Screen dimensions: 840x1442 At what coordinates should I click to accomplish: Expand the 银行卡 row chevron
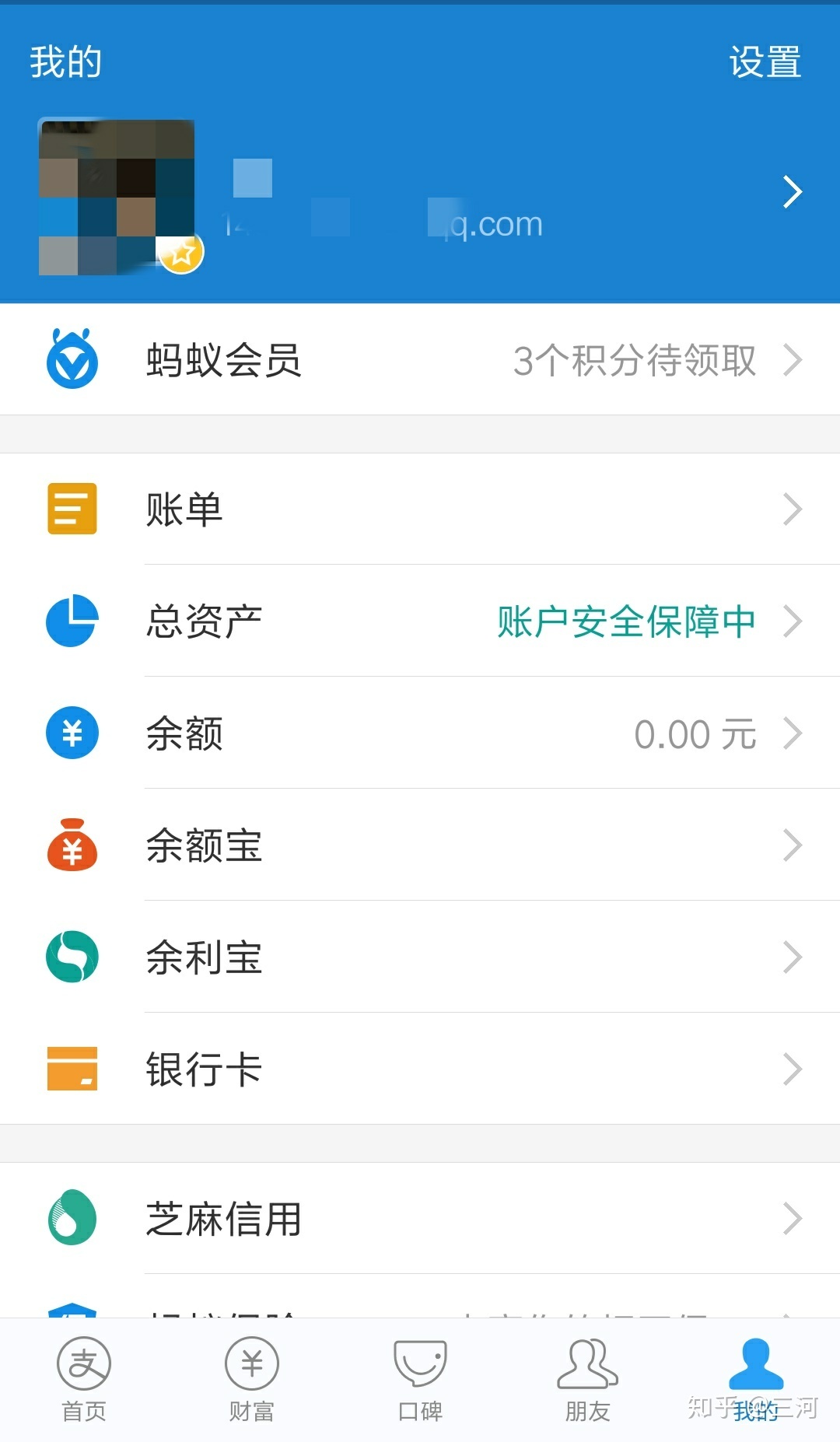click(x=793, y=1070)
